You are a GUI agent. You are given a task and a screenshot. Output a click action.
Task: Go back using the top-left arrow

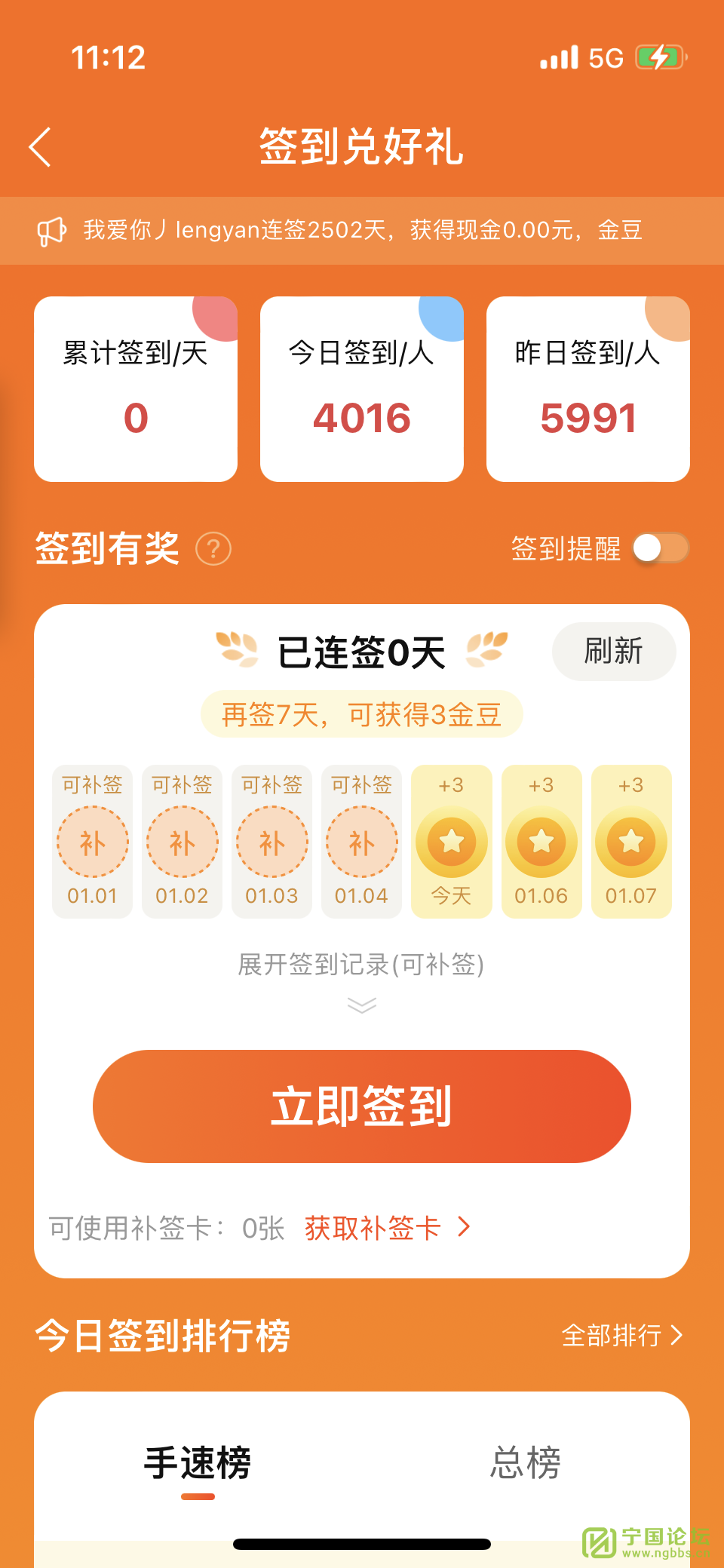pyautogui.click(x=41, y=146)
